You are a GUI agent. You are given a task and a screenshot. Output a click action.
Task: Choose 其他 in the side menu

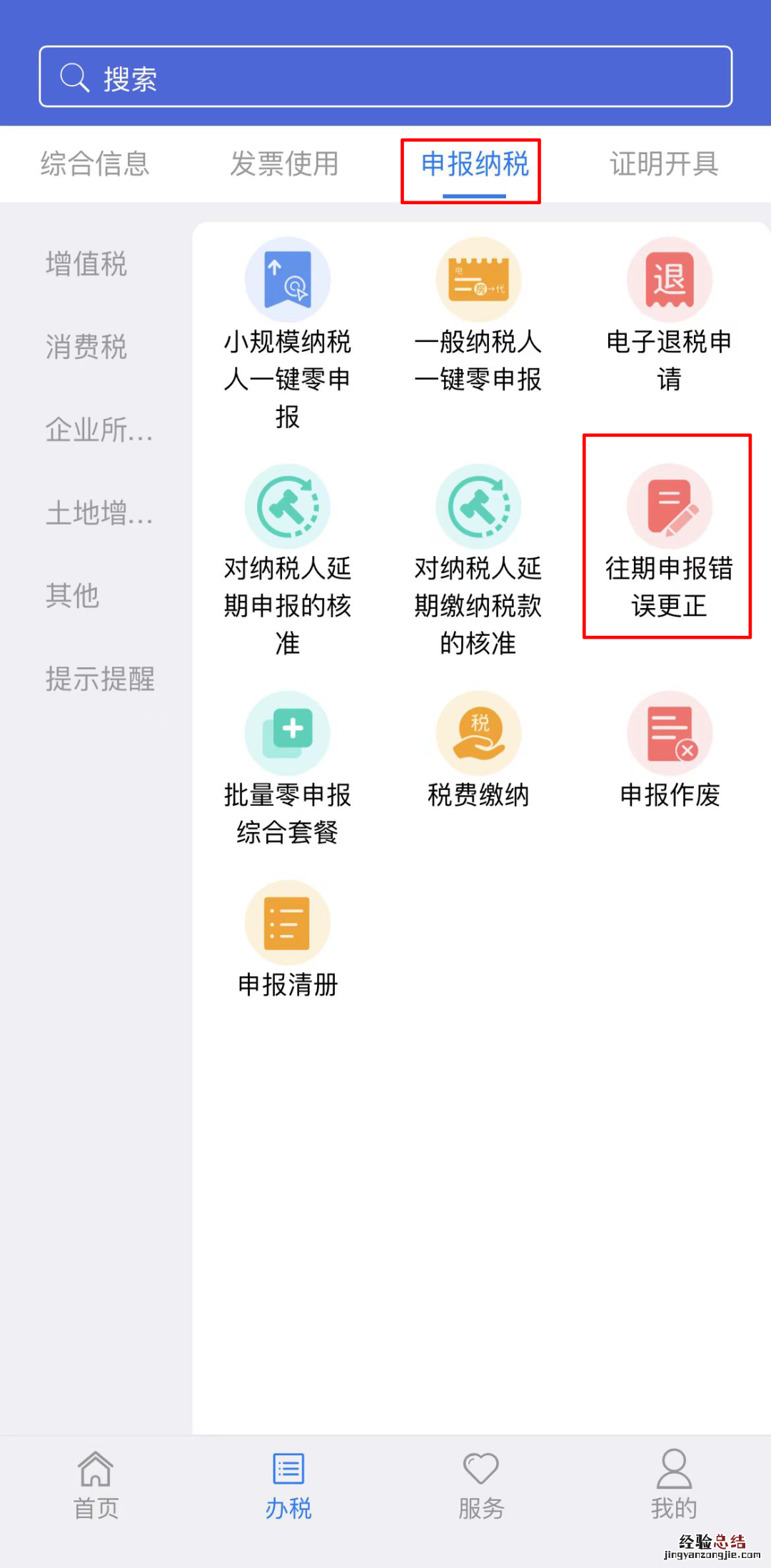pyautogui.click(x=72, y=595)
